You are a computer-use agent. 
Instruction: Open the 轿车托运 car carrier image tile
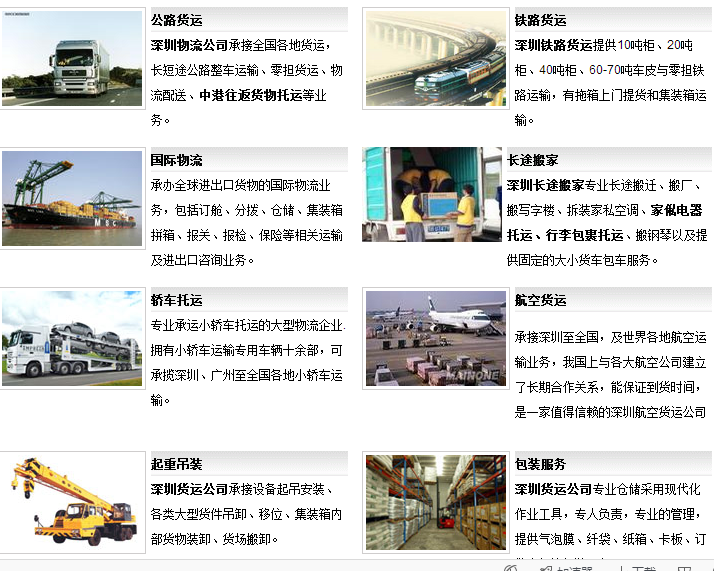tap(72, 339)
